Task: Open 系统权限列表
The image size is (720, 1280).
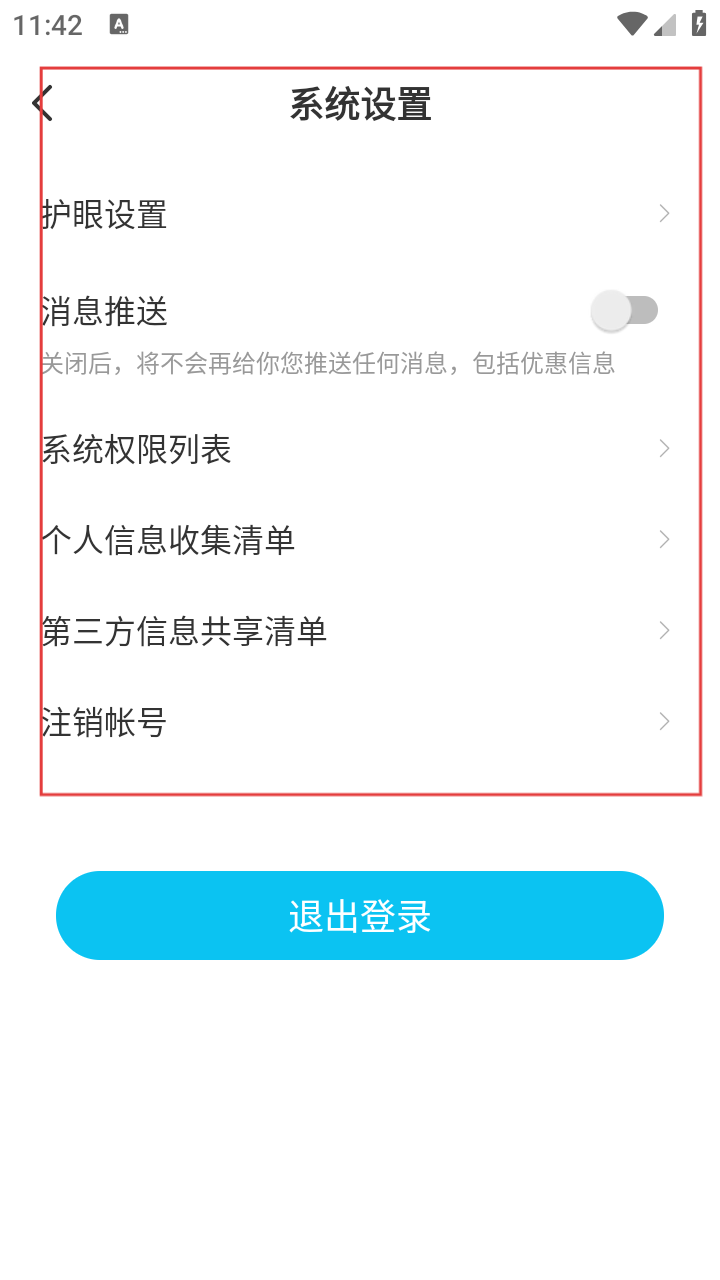Action: [x=355, y=449]
